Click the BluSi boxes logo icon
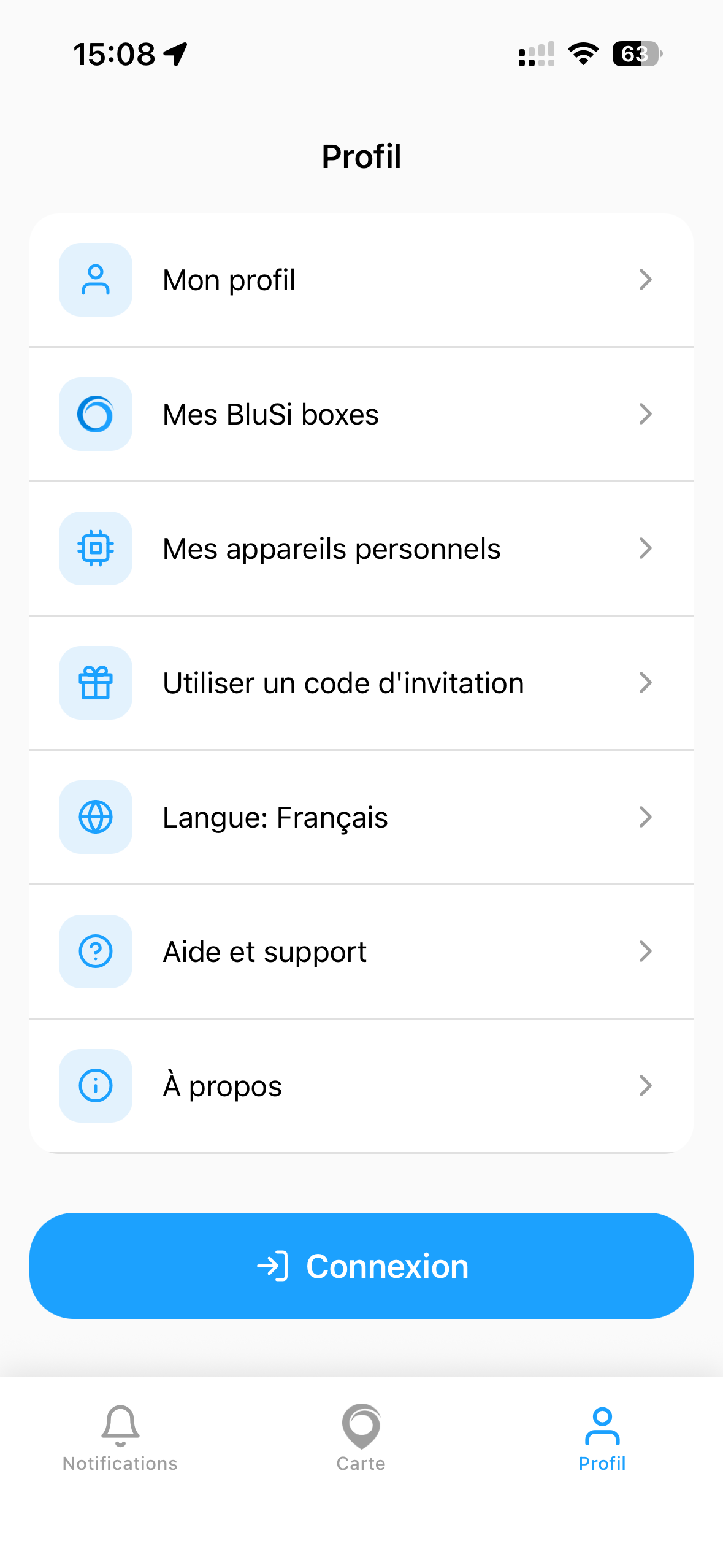 (95, 413)
